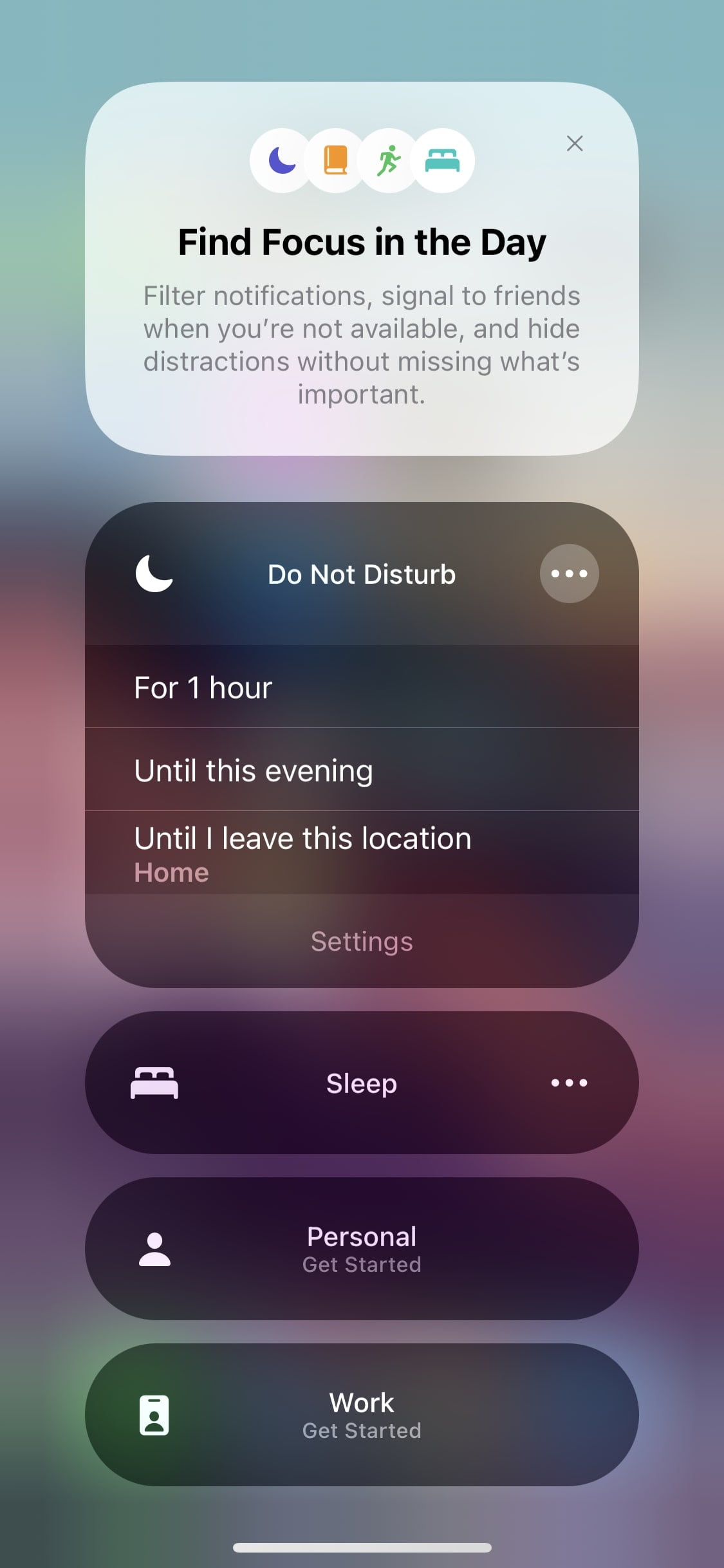724x1568 pixels.
Task: Open Sleep focus options ellipsis
Action: click(x=569, y=1083)
